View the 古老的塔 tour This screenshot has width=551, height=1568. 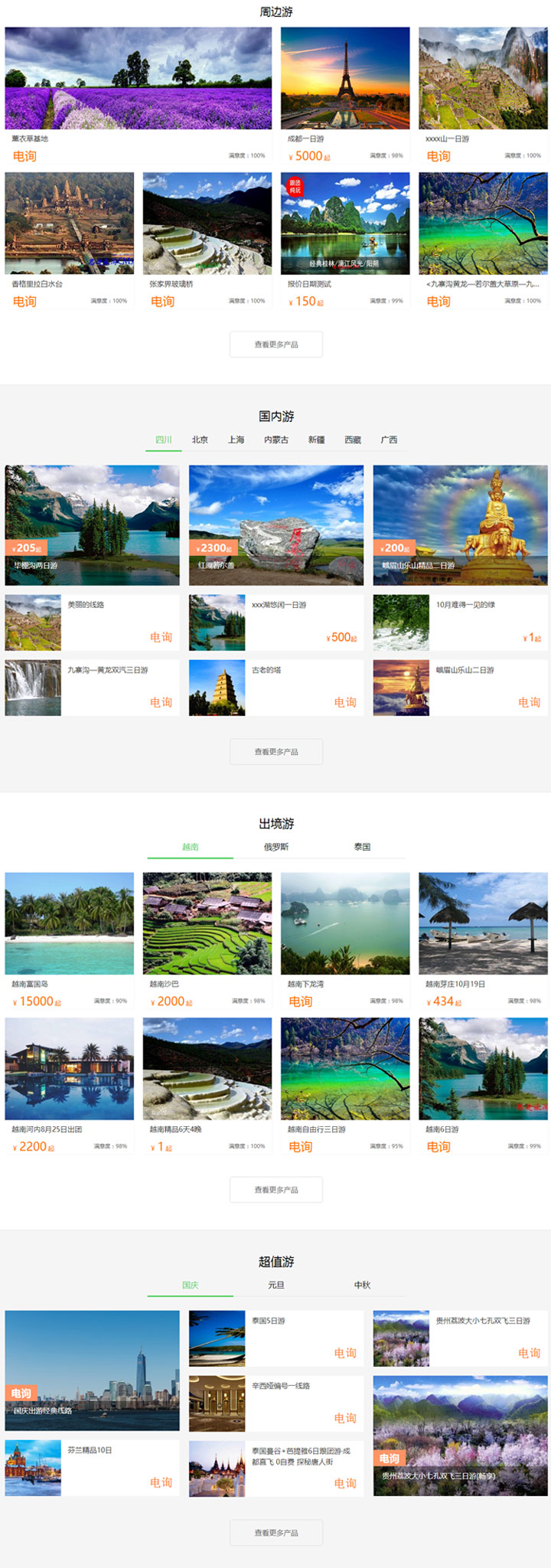276,688
